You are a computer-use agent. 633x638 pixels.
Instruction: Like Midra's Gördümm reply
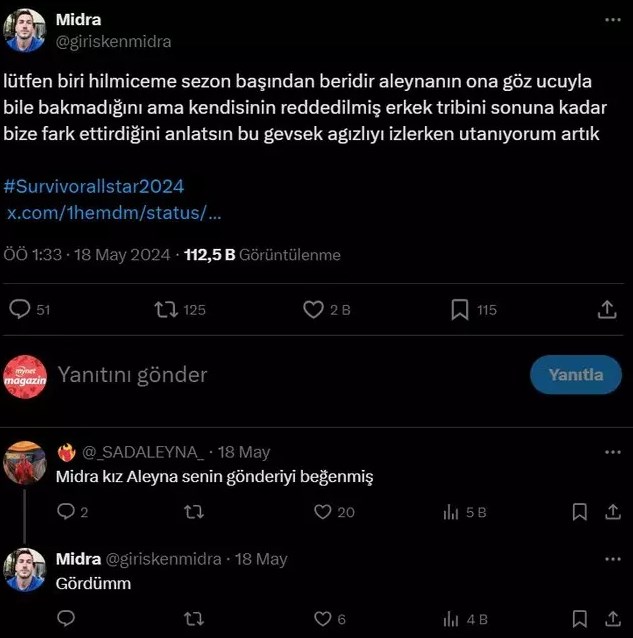322,619
